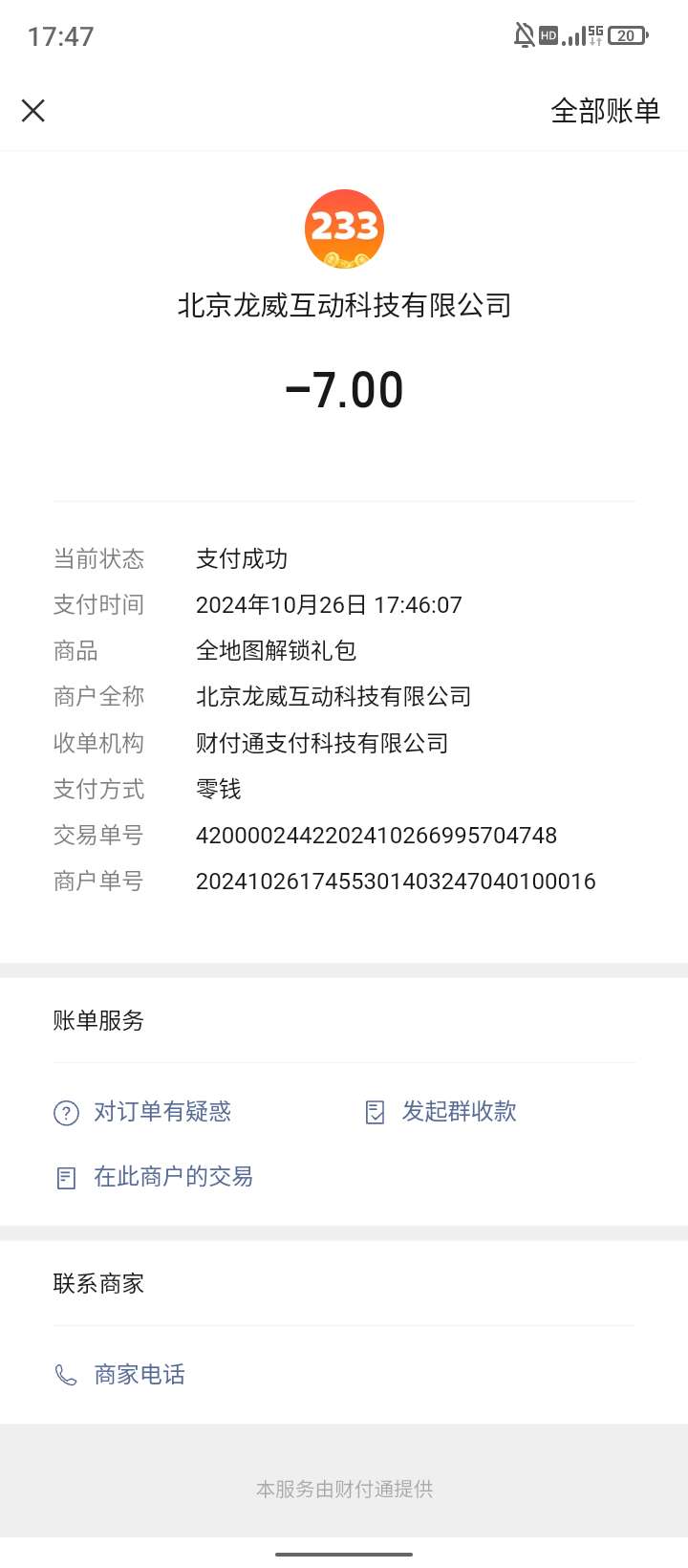Open 全部账单 to view all bills
Image resolution: width=688 pixels, height=1568 pixels.
(605, 111)
